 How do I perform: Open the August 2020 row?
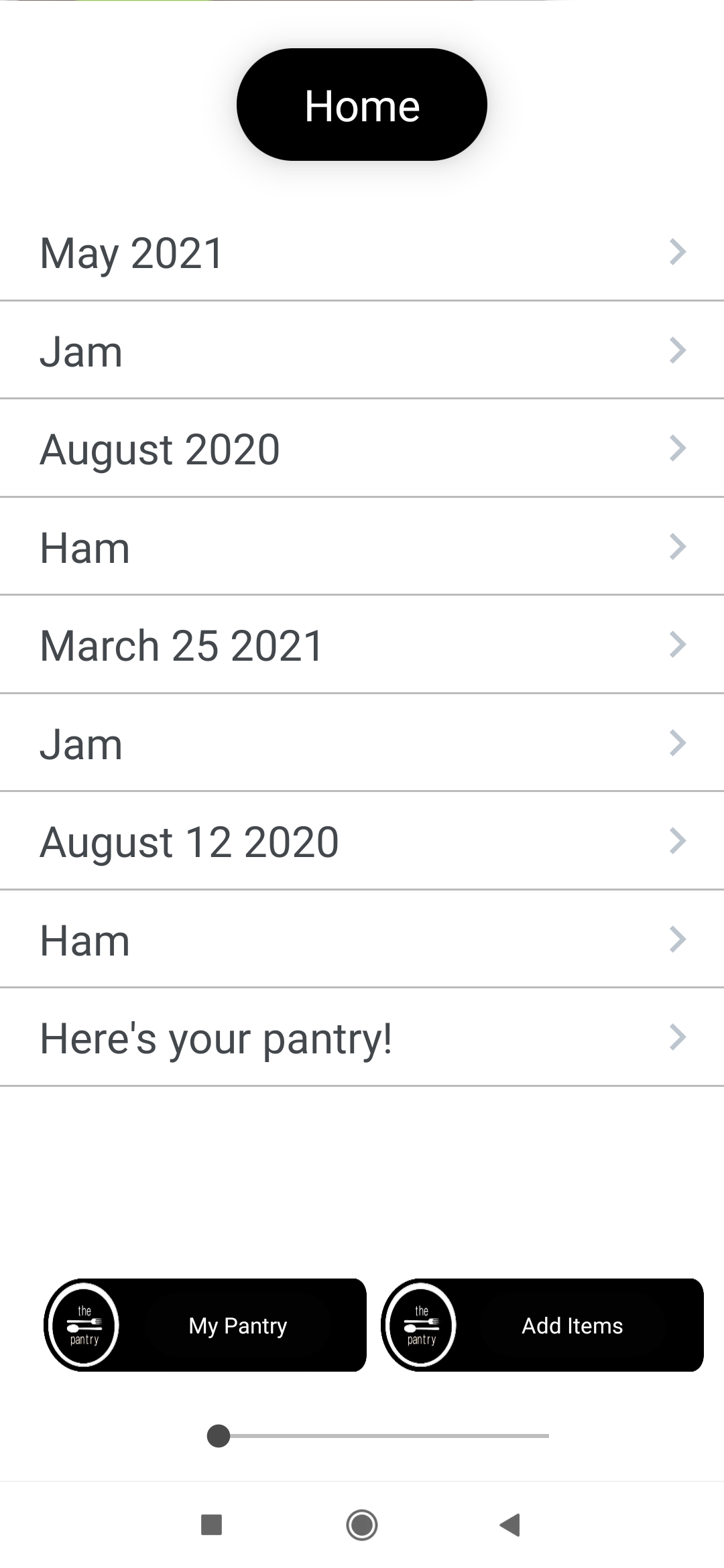click(x=362, y=449)
